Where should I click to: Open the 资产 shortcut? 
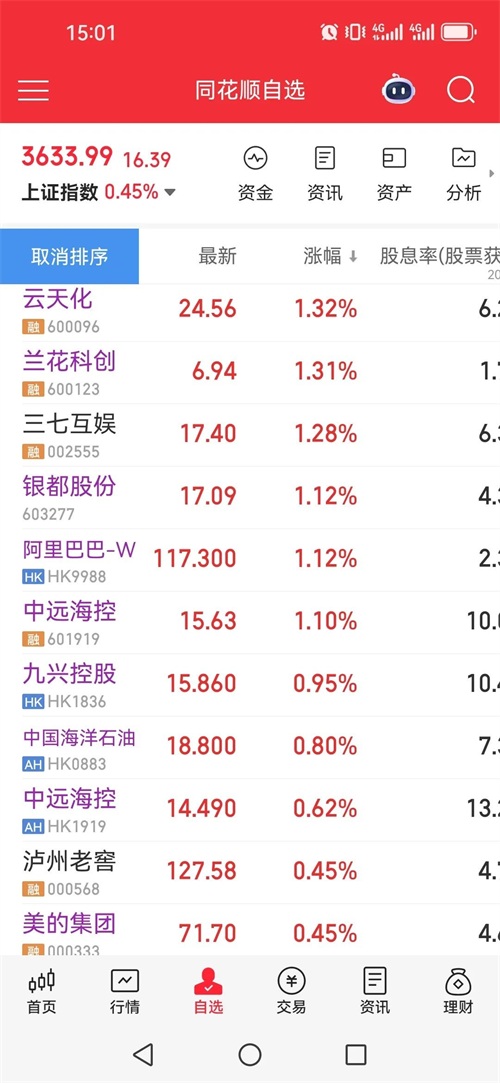[x=394, y=174]
